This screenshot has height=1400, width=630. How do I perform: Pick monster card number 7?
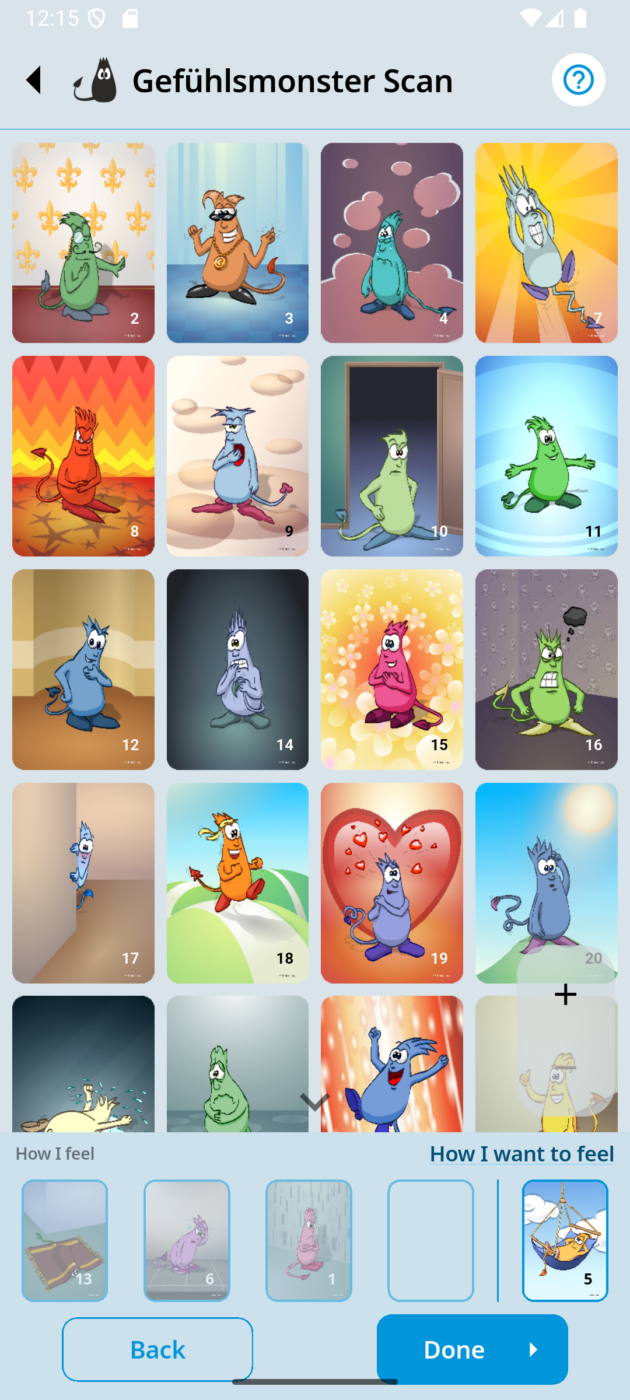[x=546, y=243]
